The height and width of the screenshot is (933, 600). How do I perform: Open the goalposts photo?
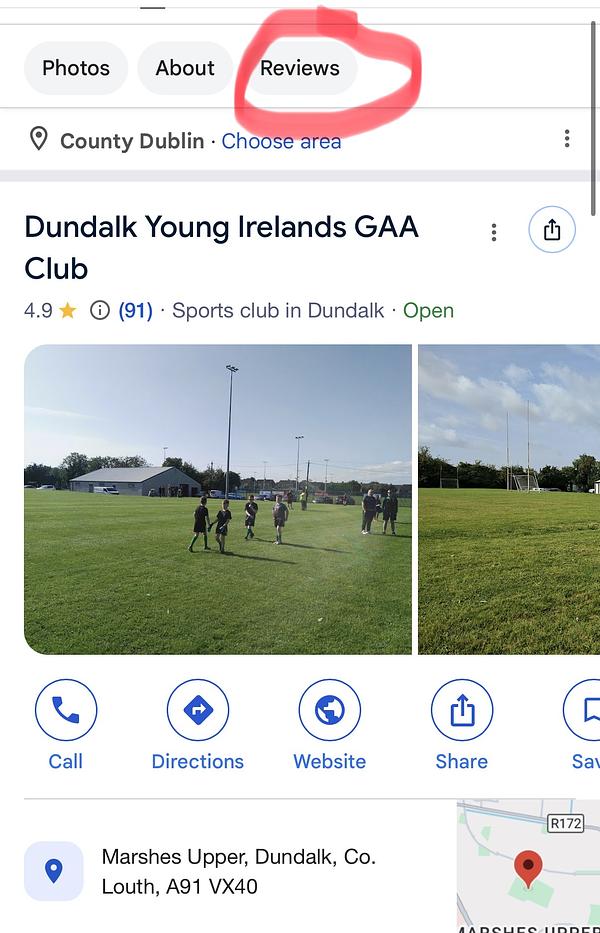[510, 499]
